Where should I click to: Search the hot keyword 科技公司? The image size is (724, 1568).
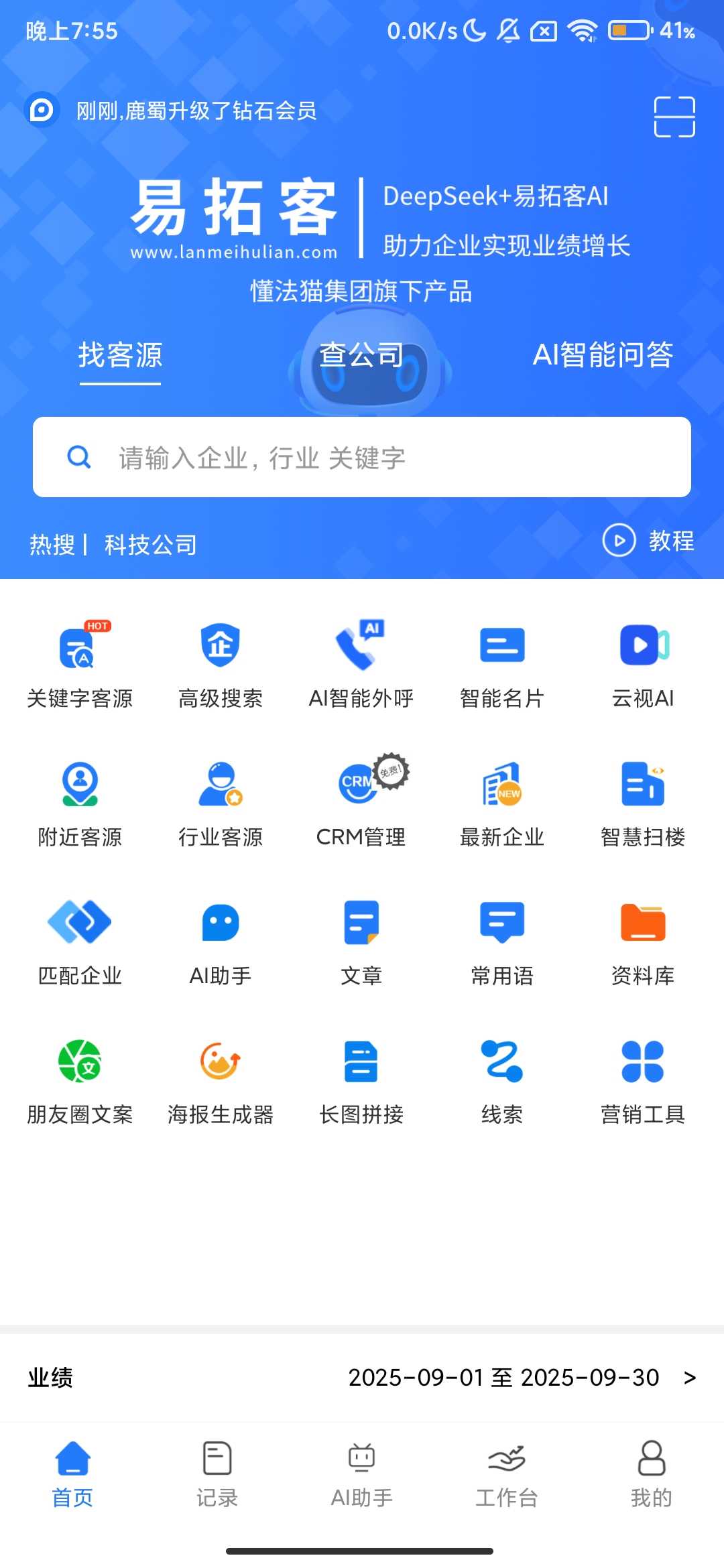(151, 545)
